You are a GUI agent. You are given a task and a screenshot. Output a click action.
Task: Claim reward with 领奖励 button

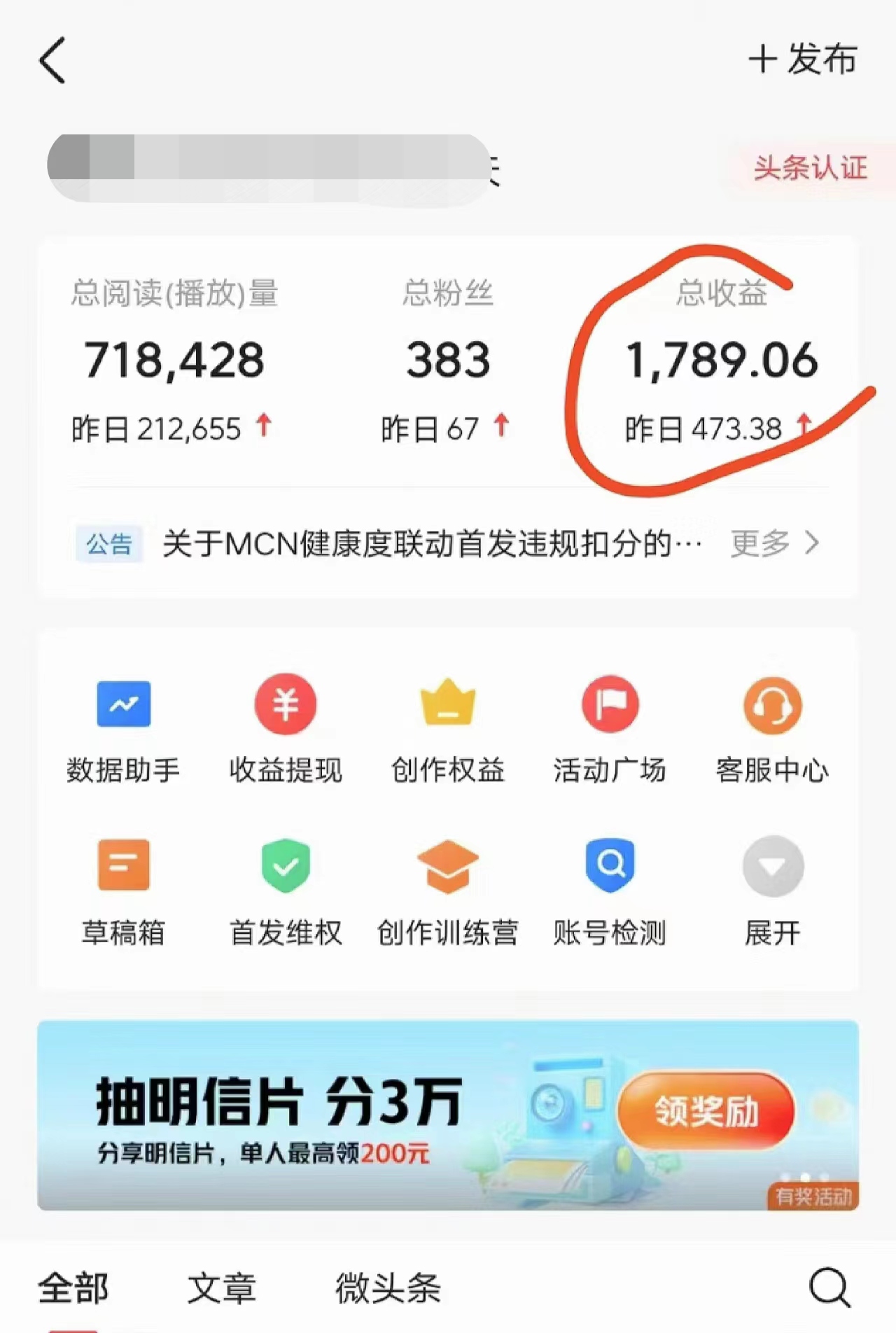[x=706, y=1110]
